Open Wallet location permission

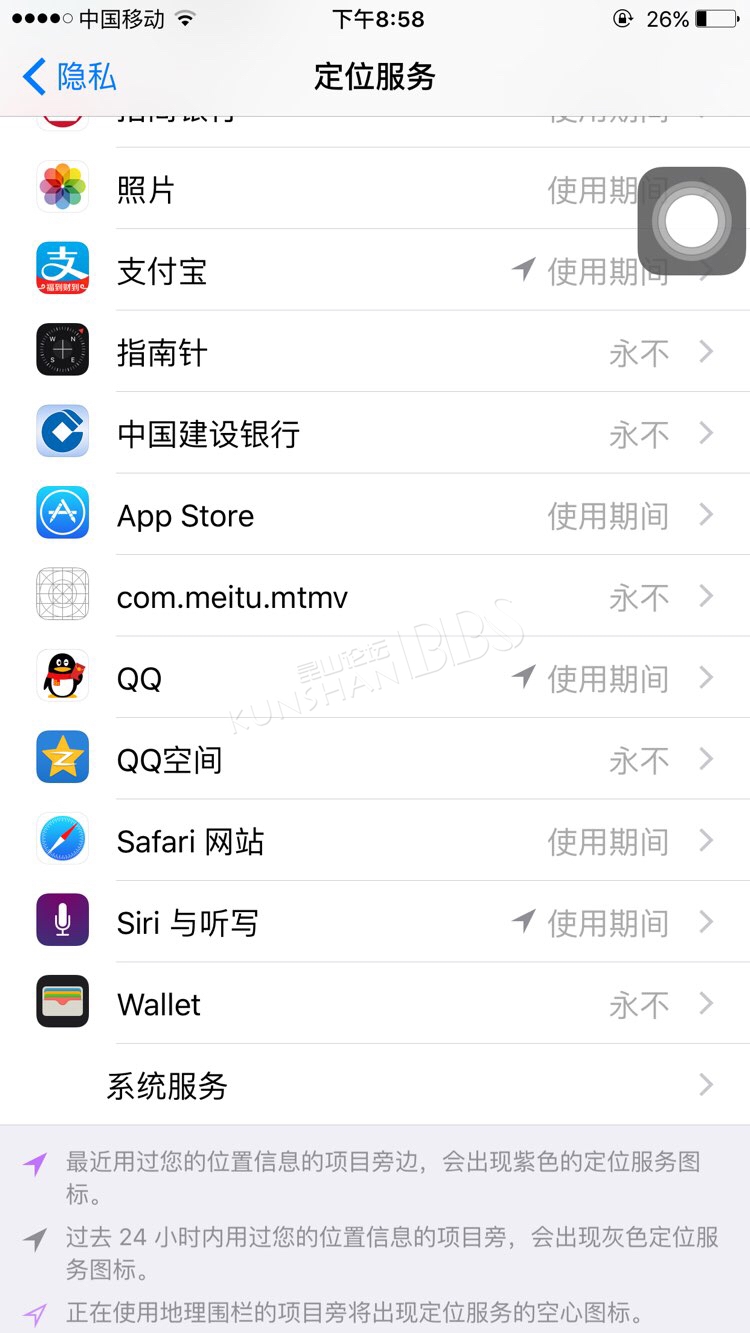(x=375, y=1004)
